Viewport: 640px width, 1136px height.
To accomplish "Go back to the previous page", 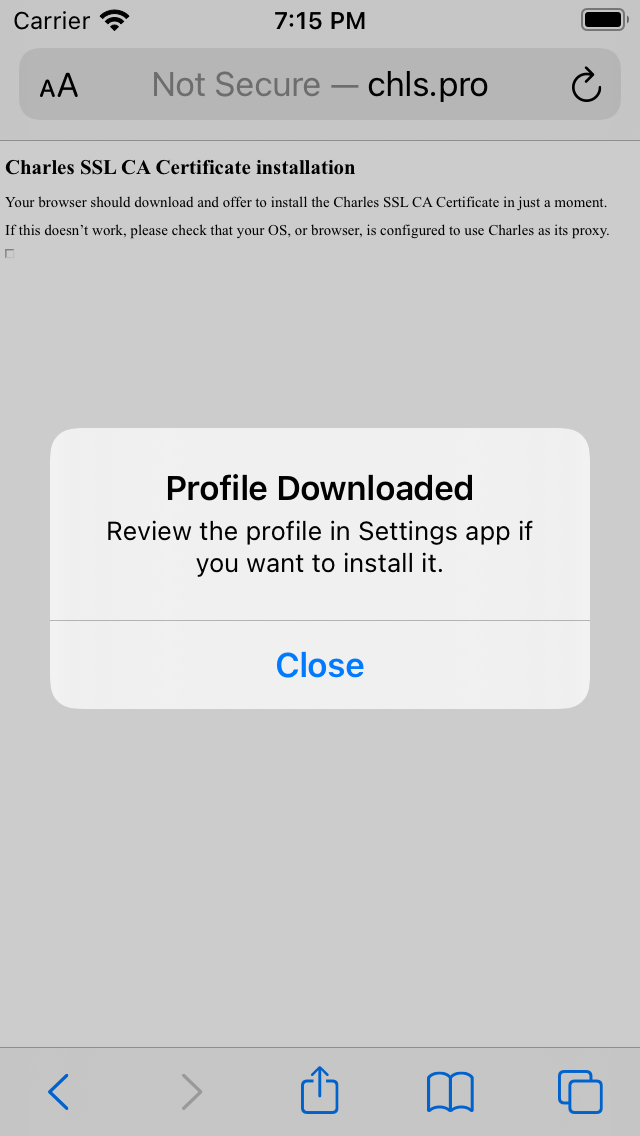I will coord(59,1091).
